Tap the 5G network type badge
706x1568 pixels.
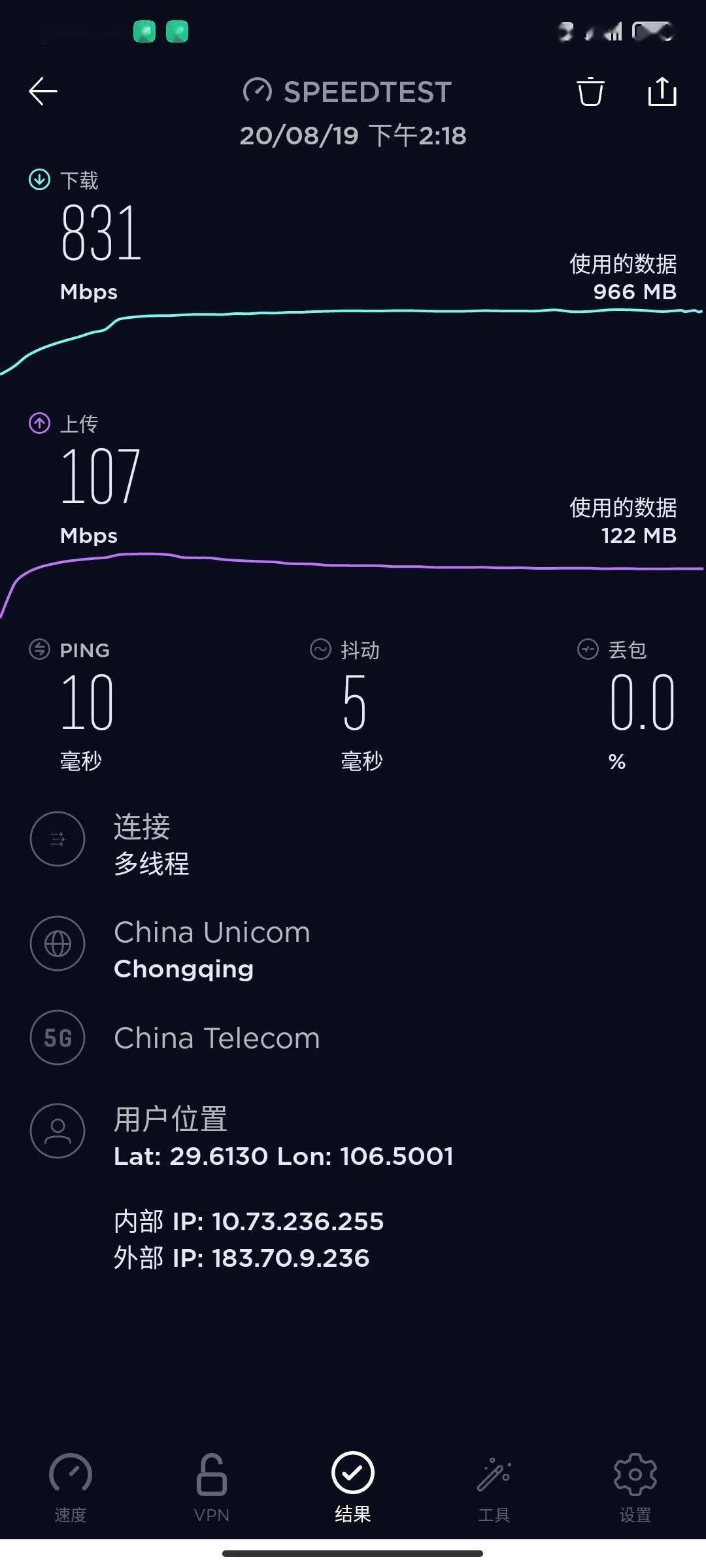58,1037
